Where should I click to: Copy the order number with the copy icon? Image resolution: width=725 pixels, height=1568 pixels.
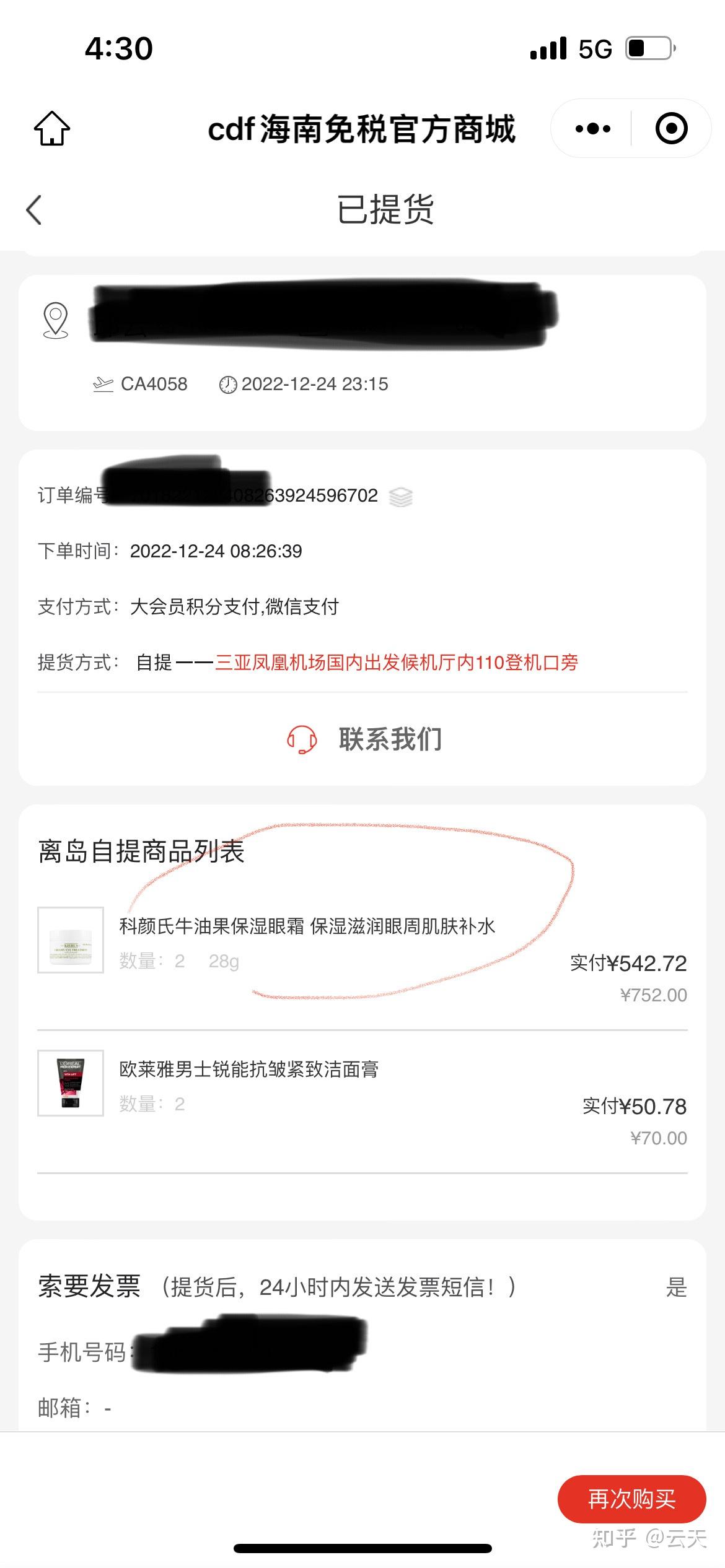(x=400, y=497)
